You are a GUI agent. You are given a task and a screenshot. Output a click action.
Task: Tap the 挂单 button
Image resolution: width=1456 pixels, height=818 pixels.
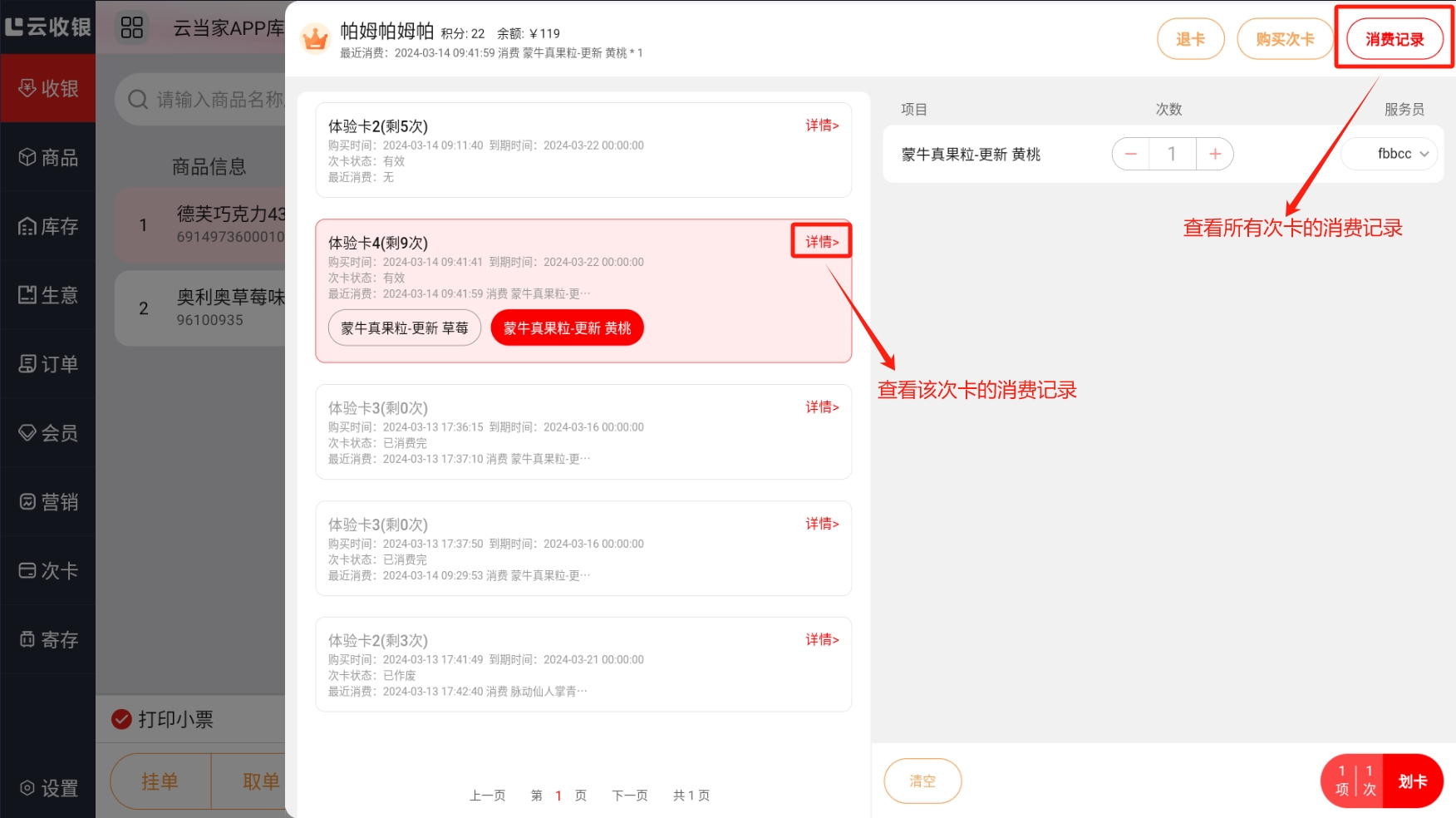tap(160, 781)
